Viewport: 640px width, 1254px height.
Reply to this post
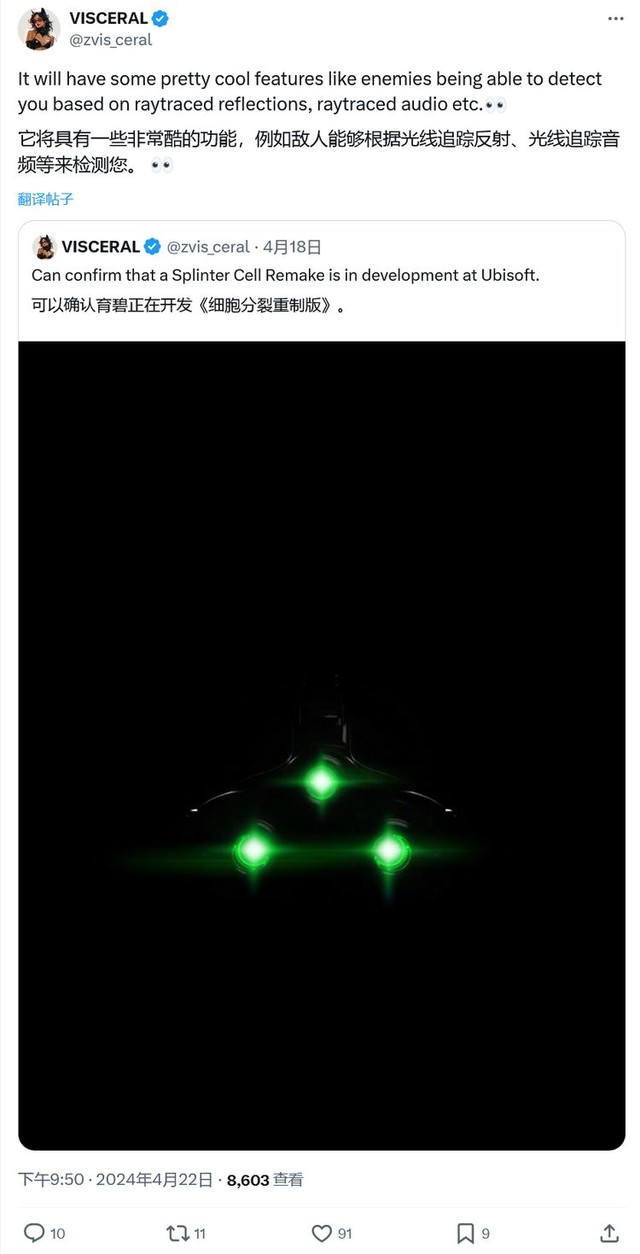click(35, 1232)
